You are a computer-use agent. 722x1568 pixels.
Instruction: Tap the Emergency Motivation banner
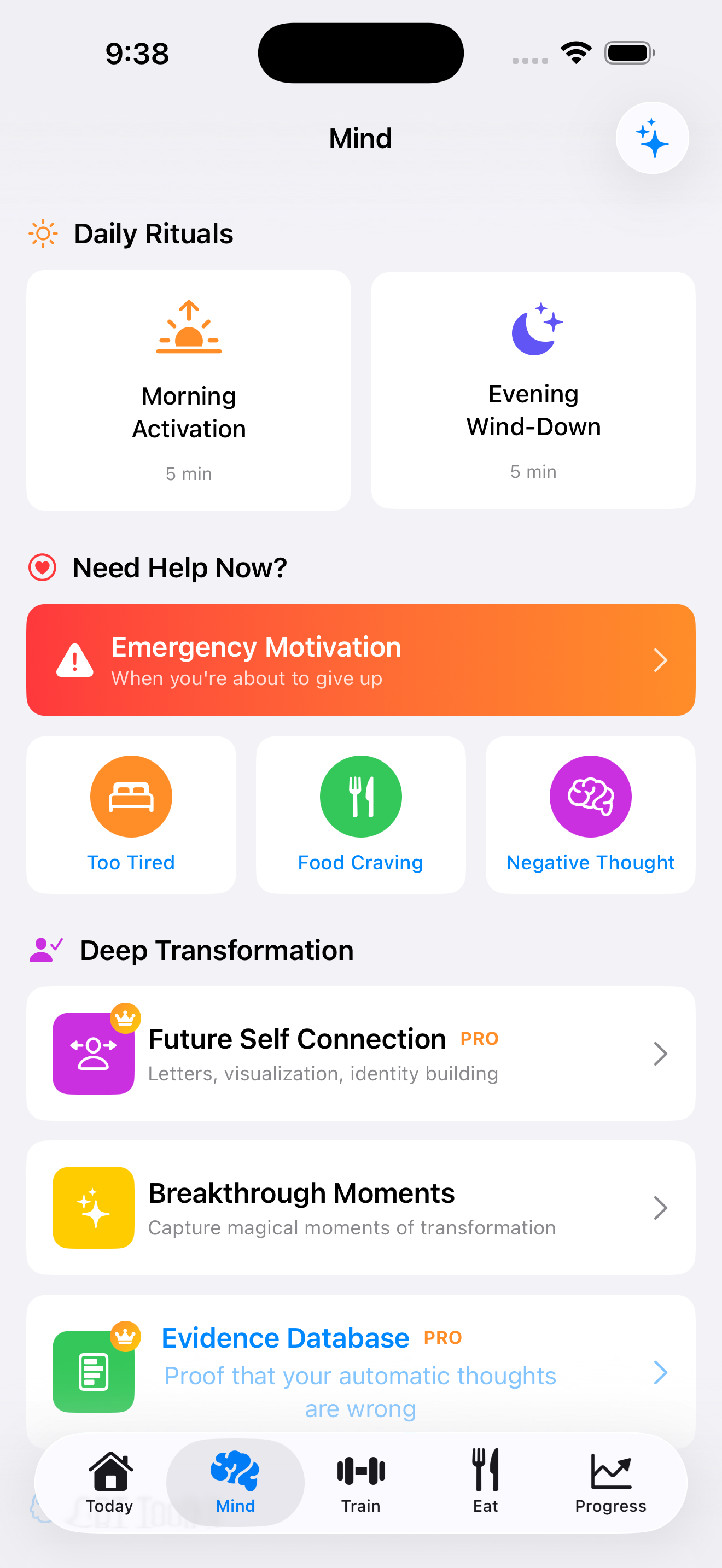pyautogui.click(x=360, y=660)
